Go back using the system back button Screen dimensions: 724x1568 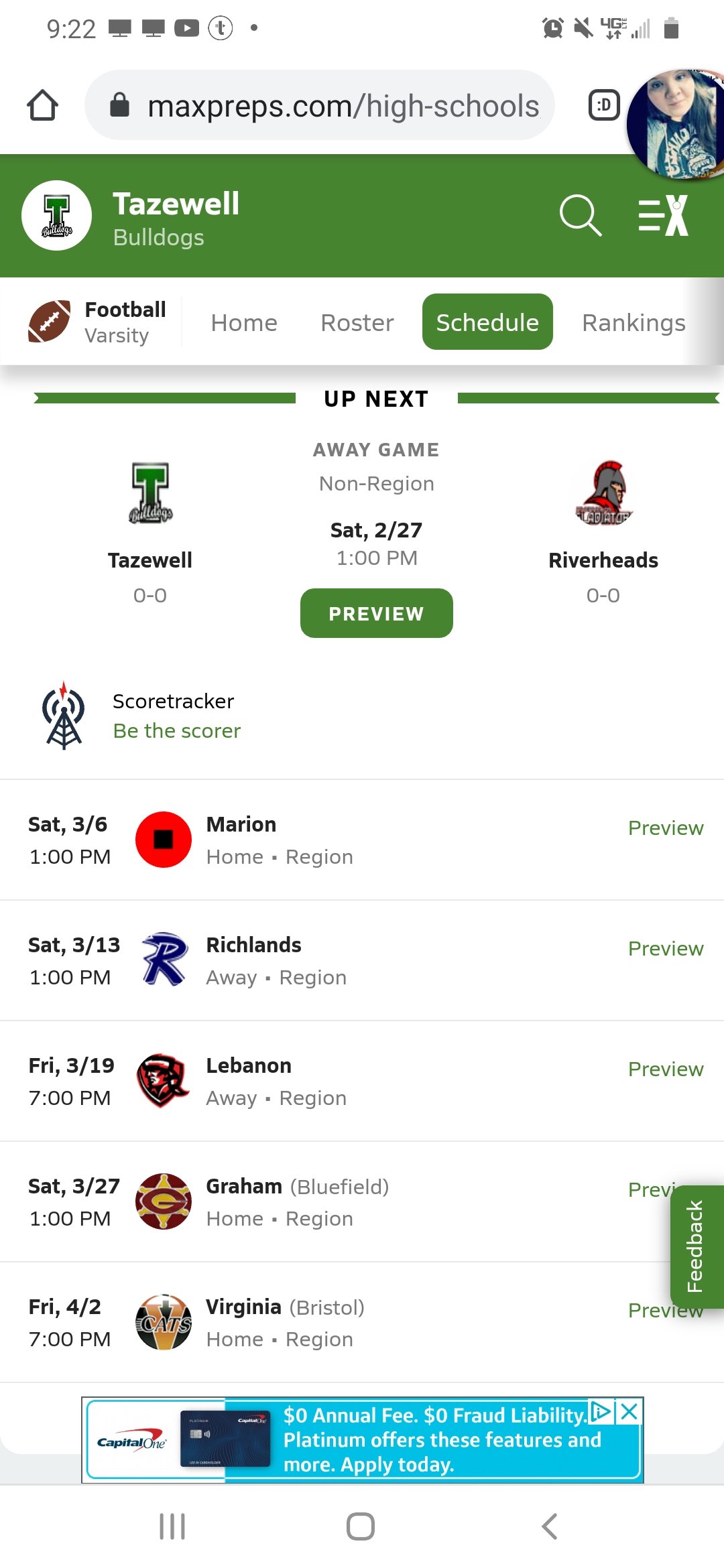pos(550,1526)
